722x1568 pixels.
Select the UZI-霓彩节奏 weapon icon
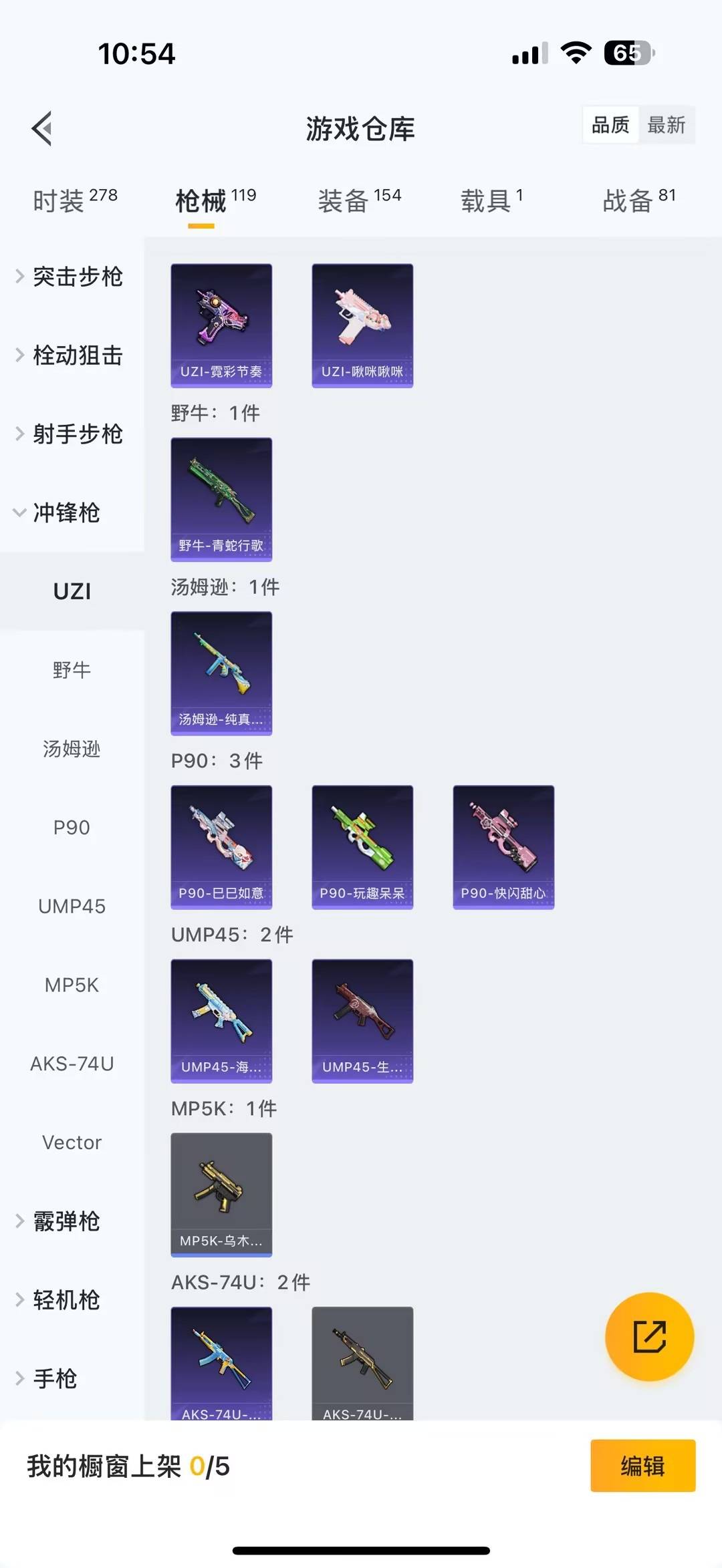pos(221,325)
